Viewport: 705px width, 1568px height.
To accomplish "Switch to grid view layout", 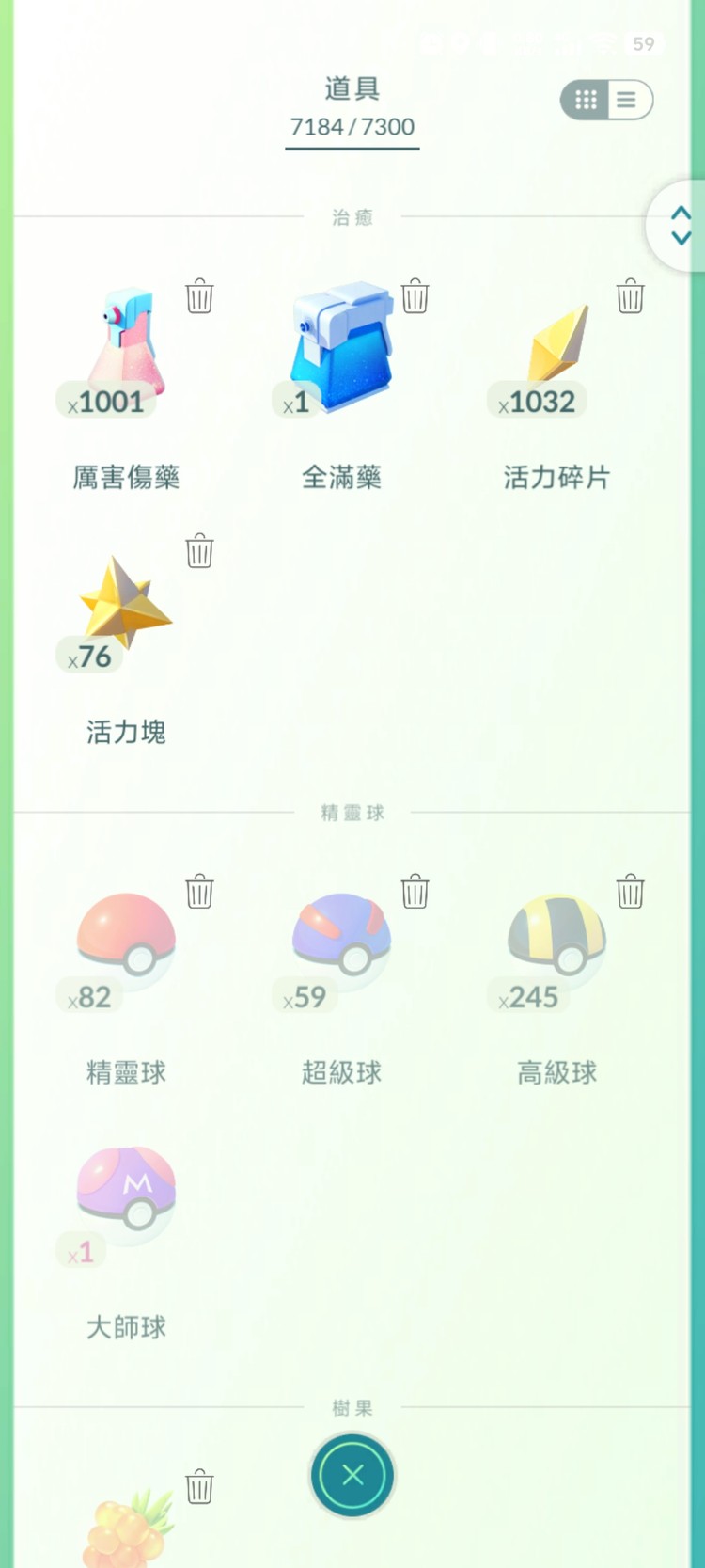I will tap(585, 100).
